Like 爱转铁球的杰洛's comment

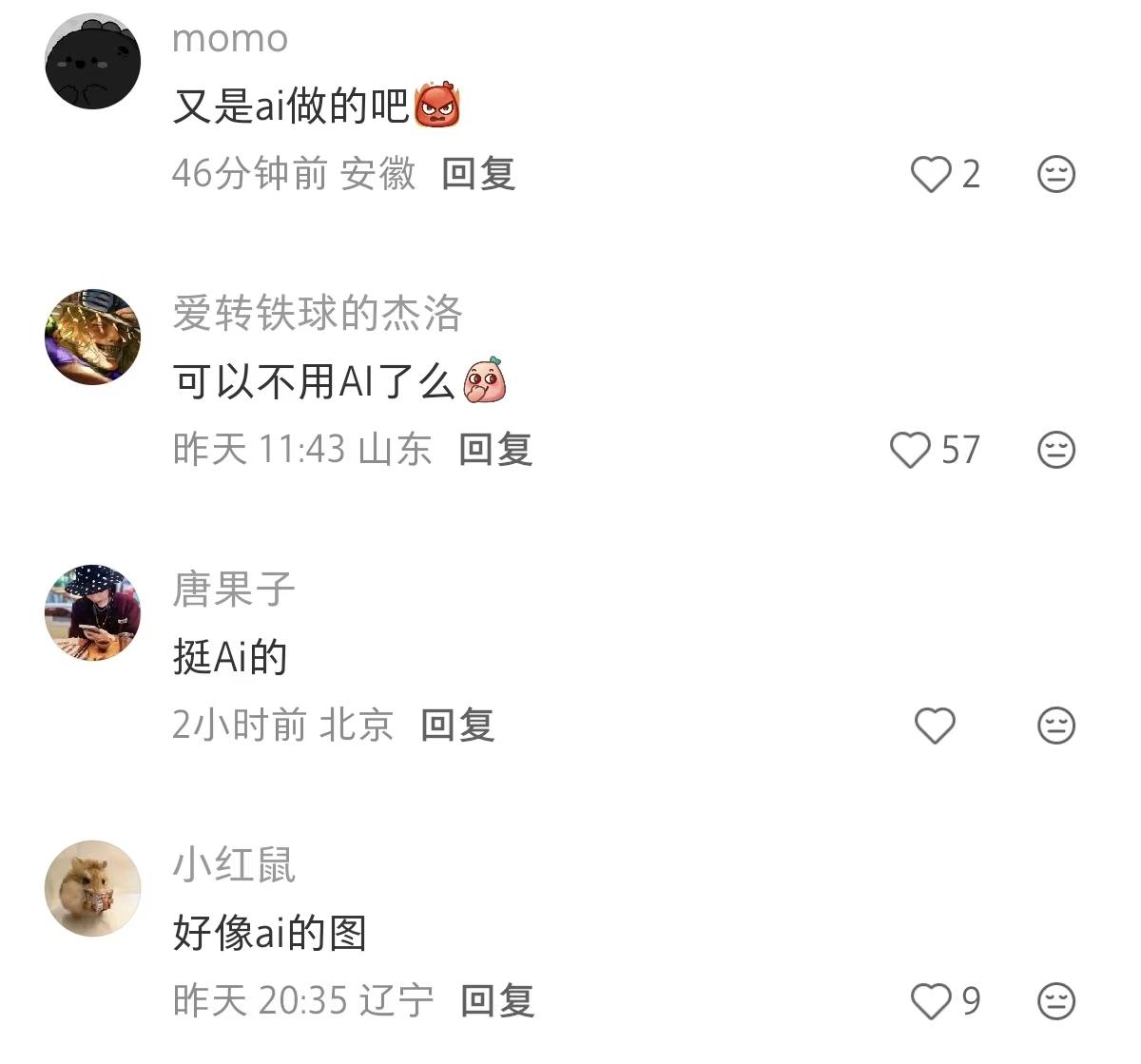pyautogui.click(x=910, y=450)
